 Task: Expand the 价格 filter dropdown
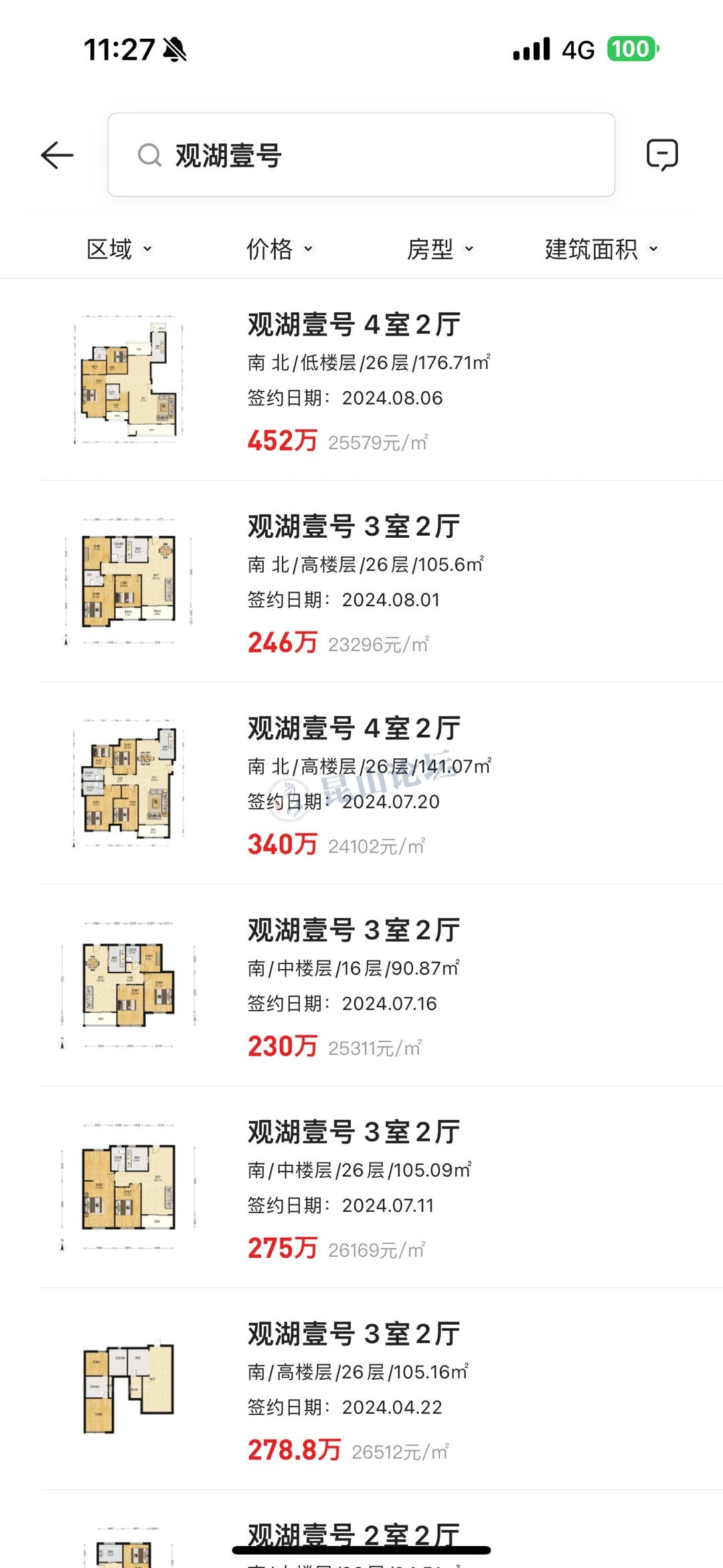coord(280,249)
